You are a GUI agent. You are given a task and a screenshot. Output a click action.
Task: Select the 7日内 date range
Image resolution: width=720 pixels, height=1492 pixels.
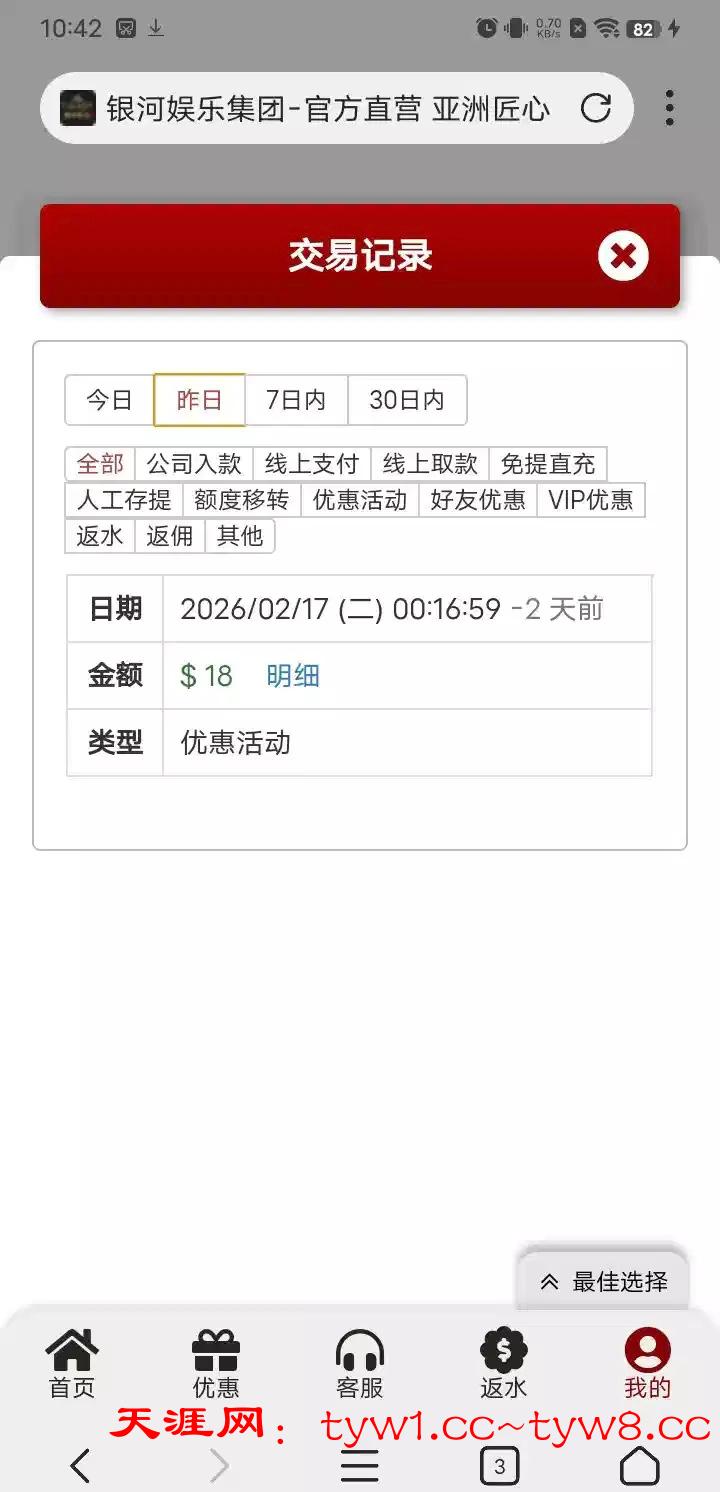pyautogui.click(x=296, y=400)
